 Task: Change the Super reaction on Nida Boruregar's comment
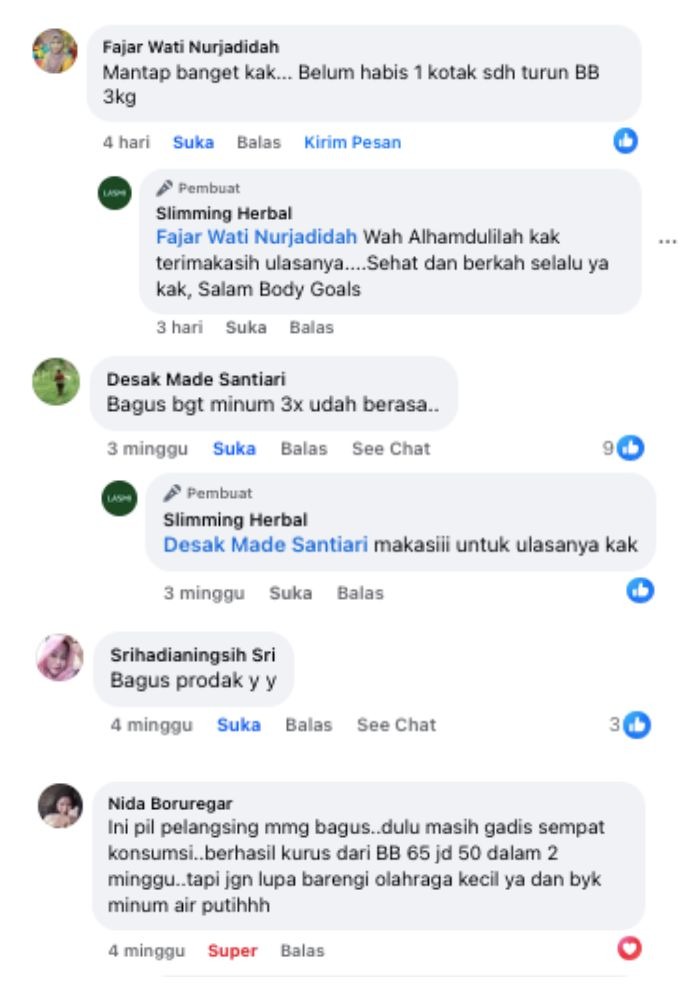tap(232, 951)
